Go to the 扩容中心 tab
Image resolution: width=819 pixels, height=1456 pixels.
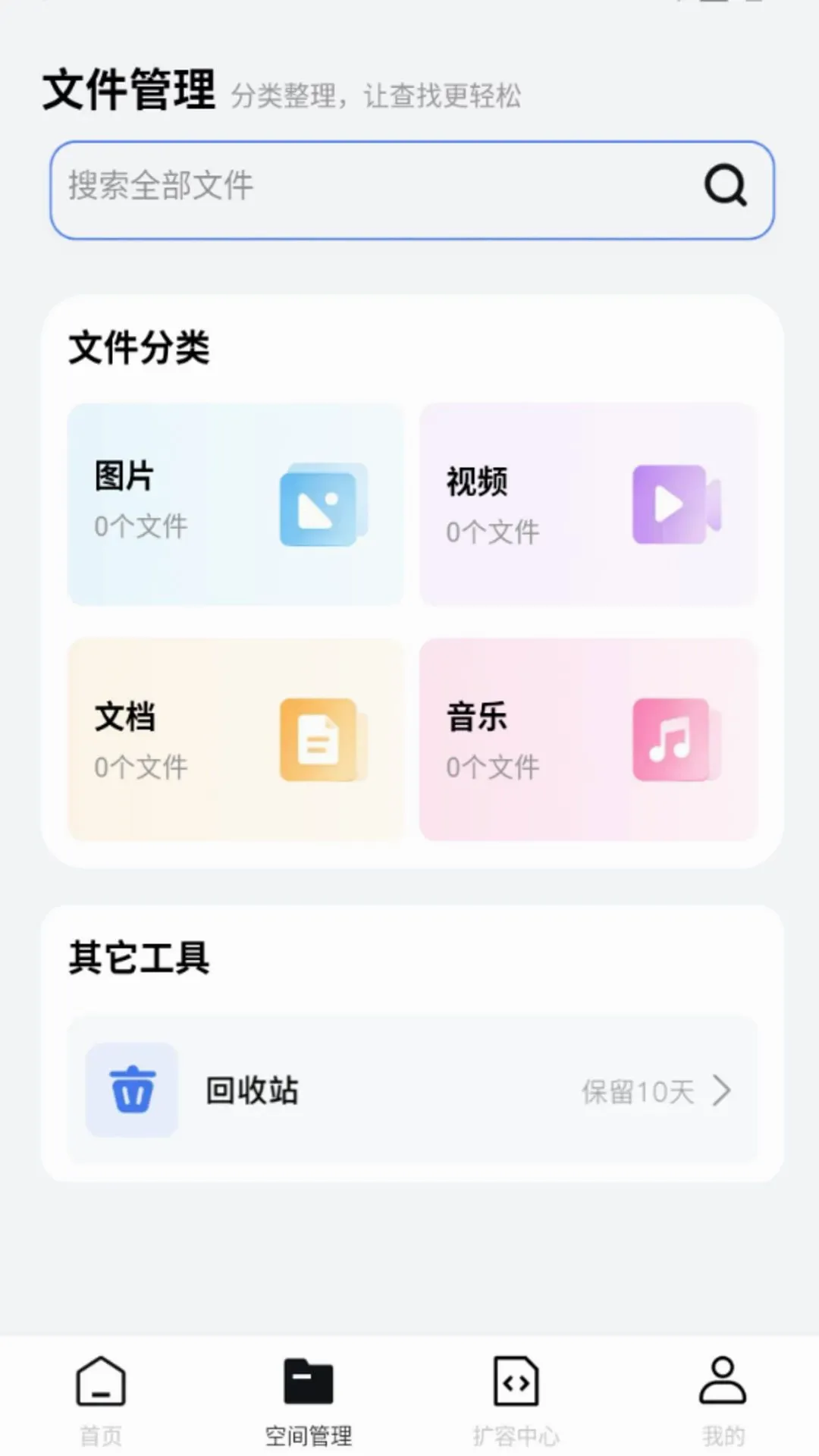click(x=516, y=1401)
